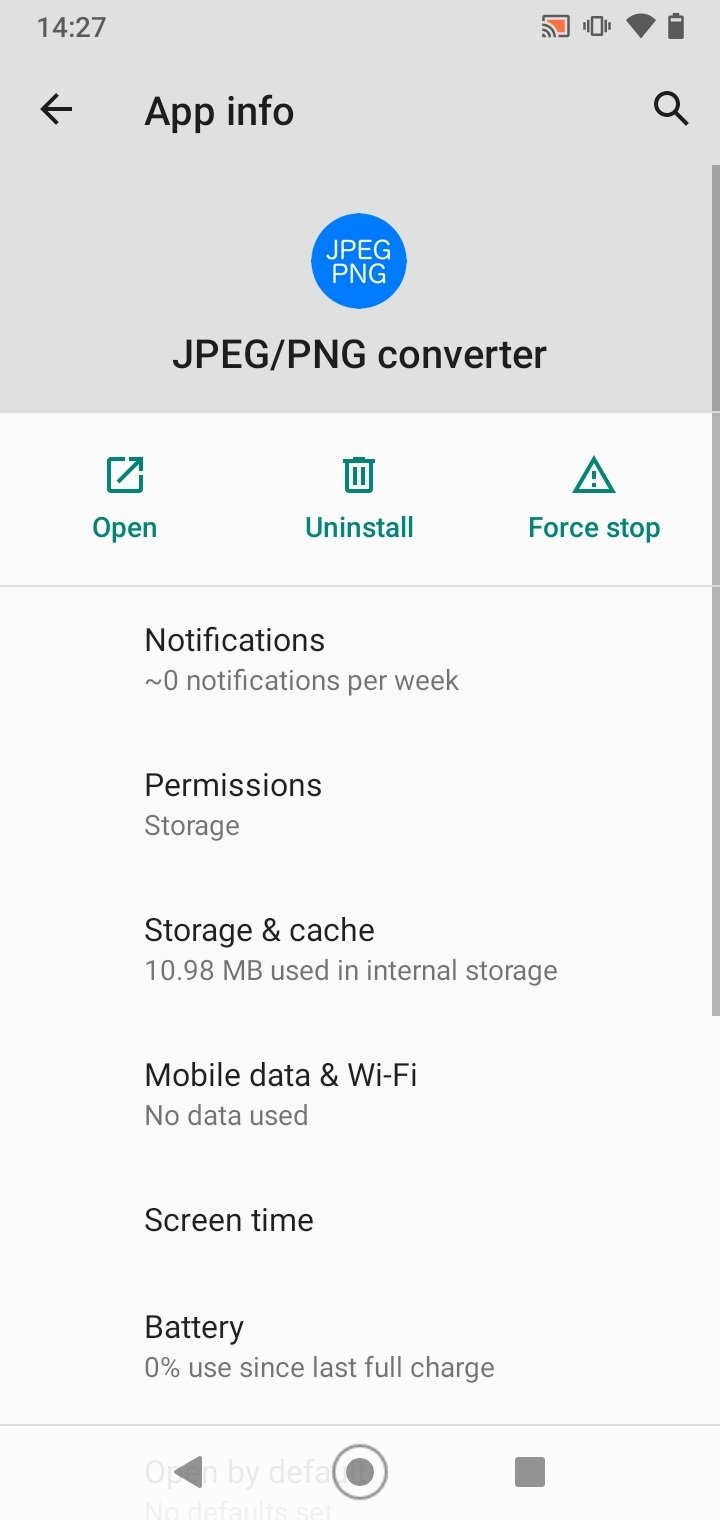The image size is (720, 1520).
Task: Check Battery usage for this app
Action: pos(360,1346)
